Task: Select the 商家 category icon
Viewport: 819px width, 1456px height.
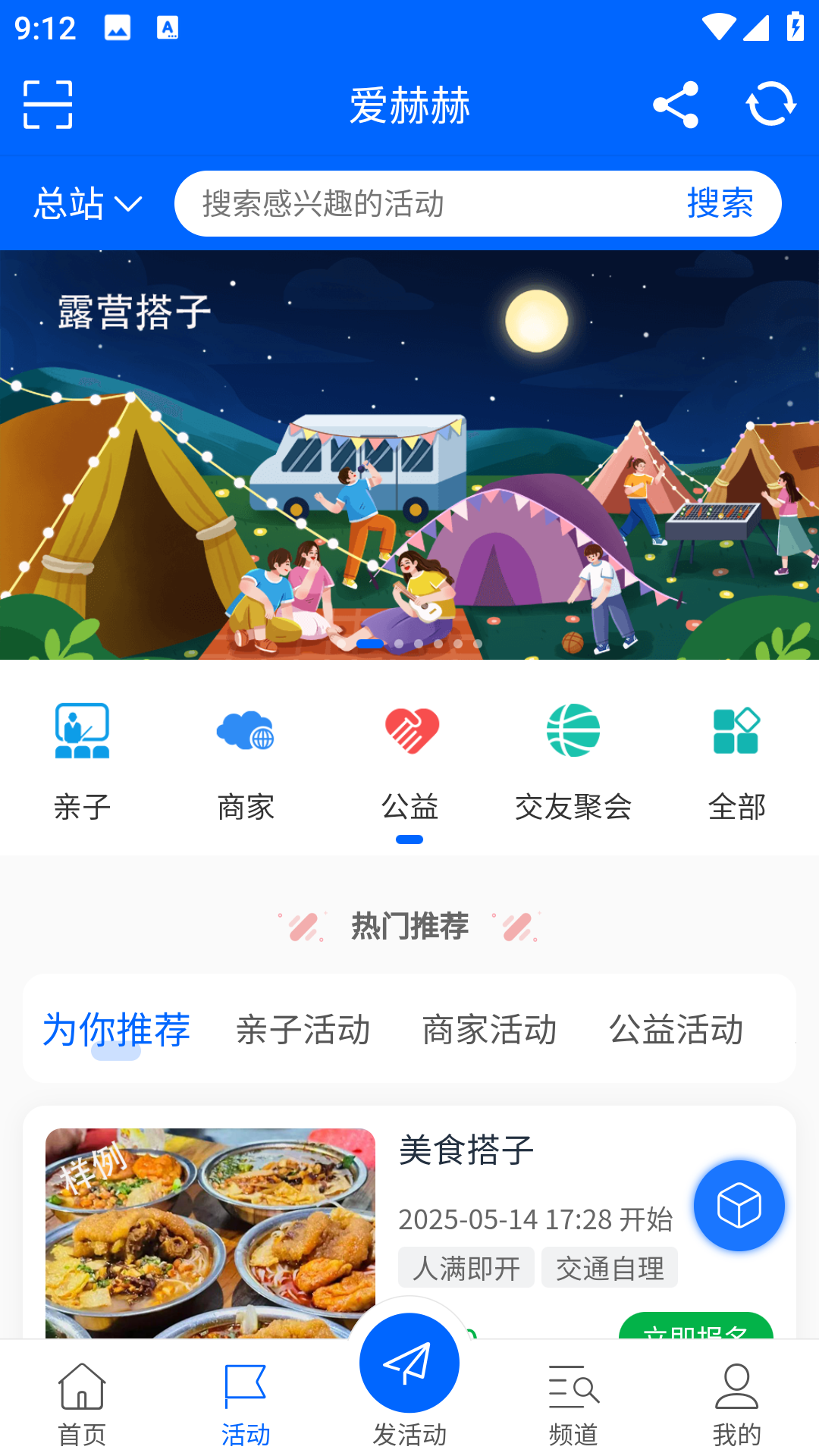Action: (x=246, y=730)
